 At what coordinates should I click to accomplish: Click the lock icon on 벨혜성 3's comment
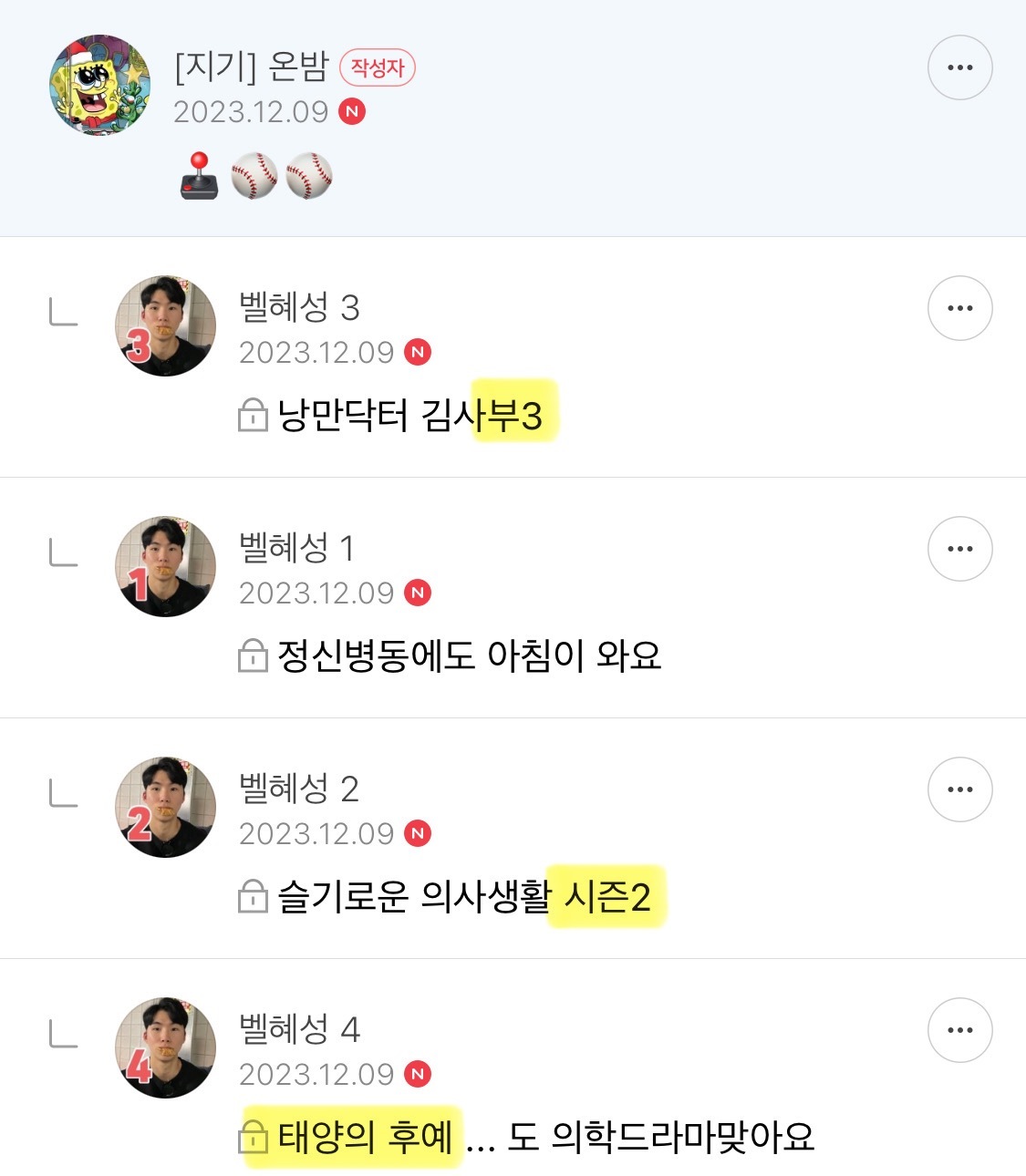(251, 415)
